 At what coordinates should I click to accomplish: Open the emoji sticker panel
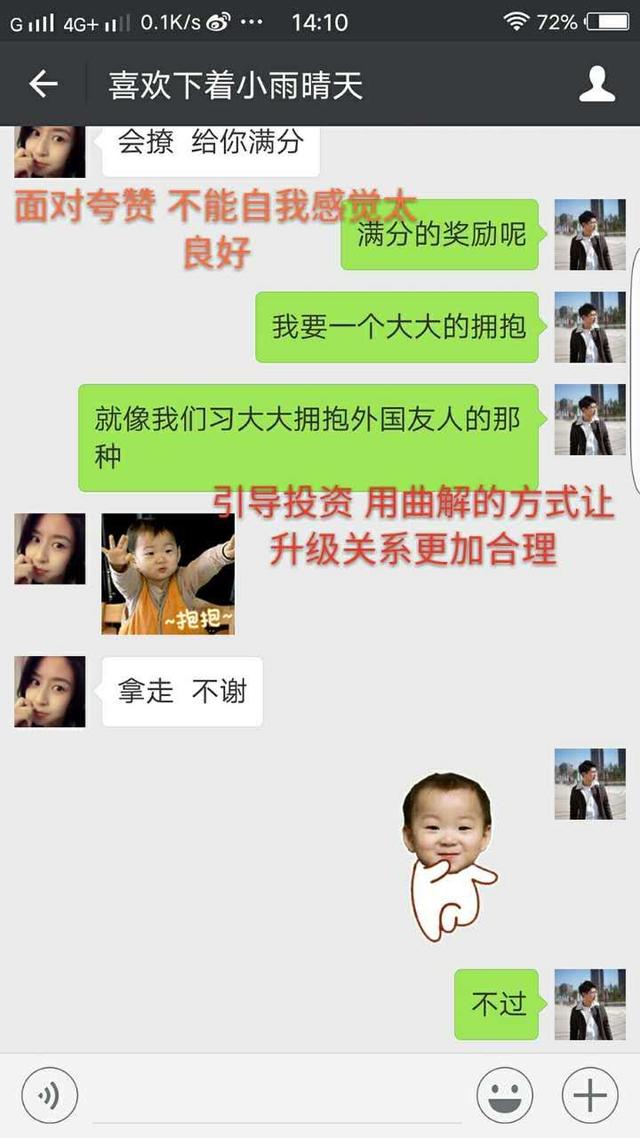pos(504,1096)
